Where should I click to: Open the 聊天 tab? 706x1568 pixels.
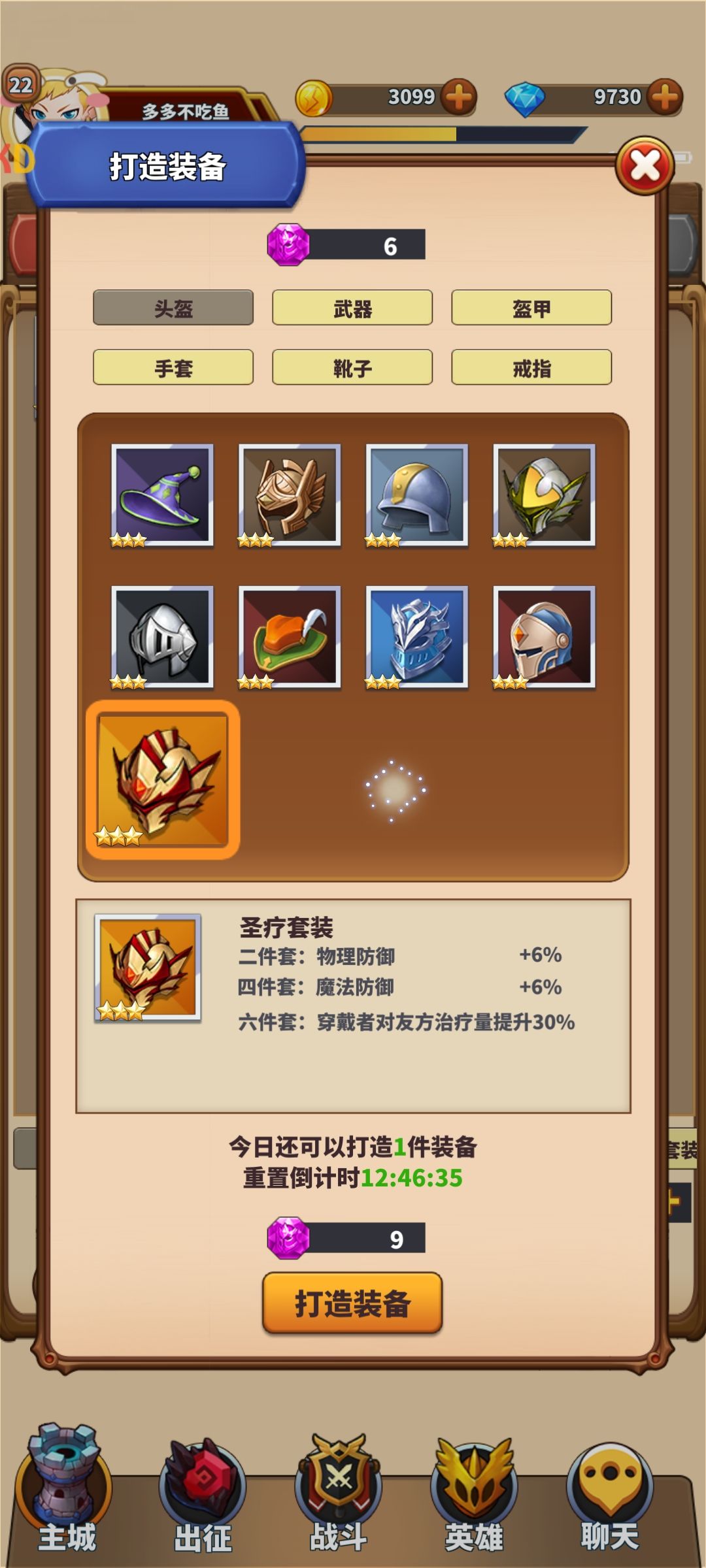pyautogui.click(x=609, y=1496)
